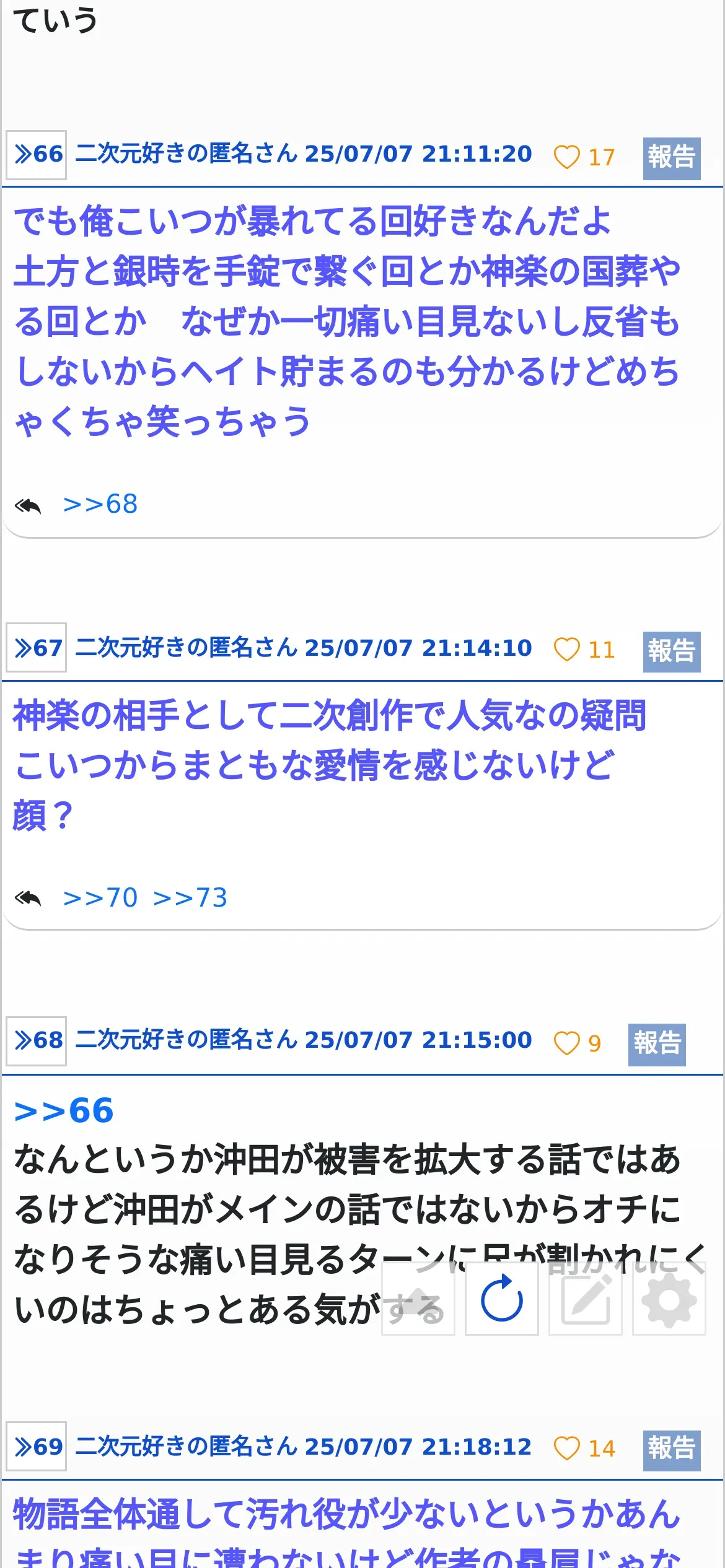
Task: Report post 66 with the 報告 button
Action: pos(672,159)
